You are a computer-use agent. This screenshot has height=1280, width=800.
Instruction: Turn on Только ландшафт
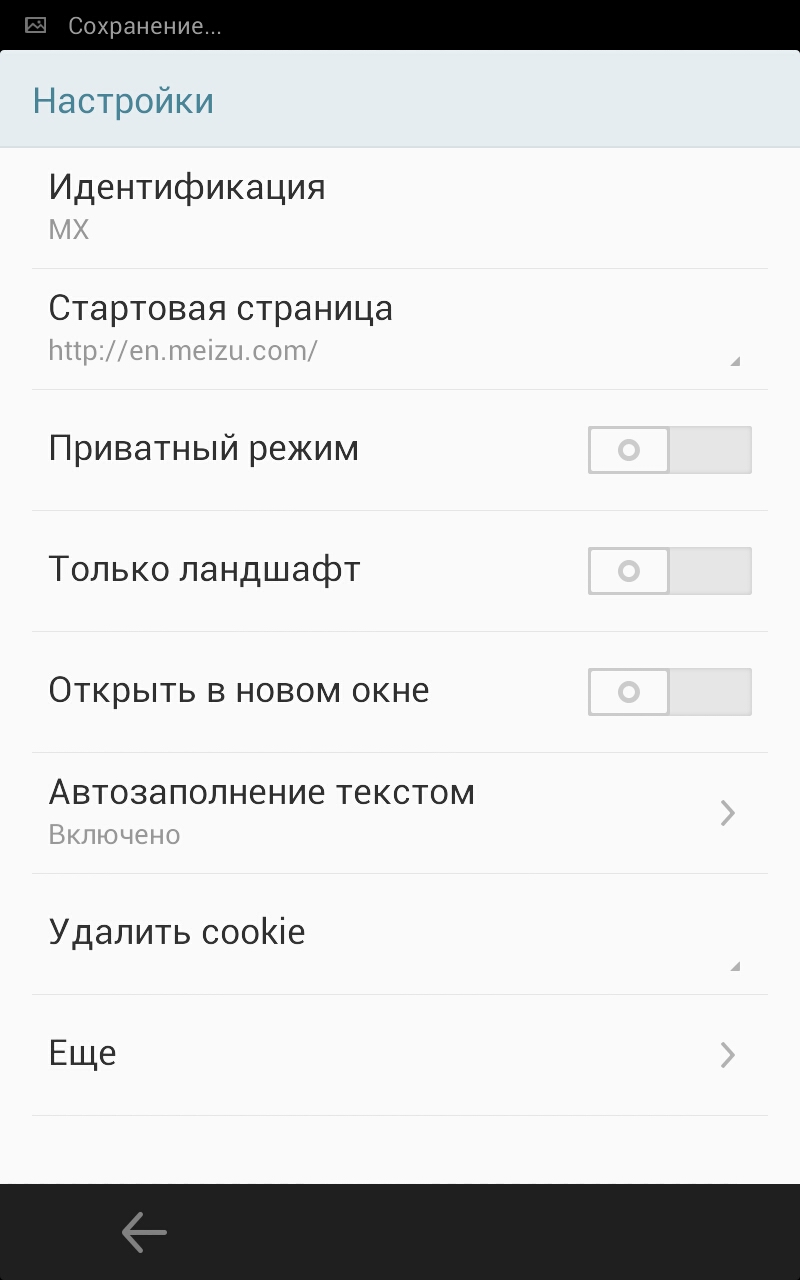669,571
